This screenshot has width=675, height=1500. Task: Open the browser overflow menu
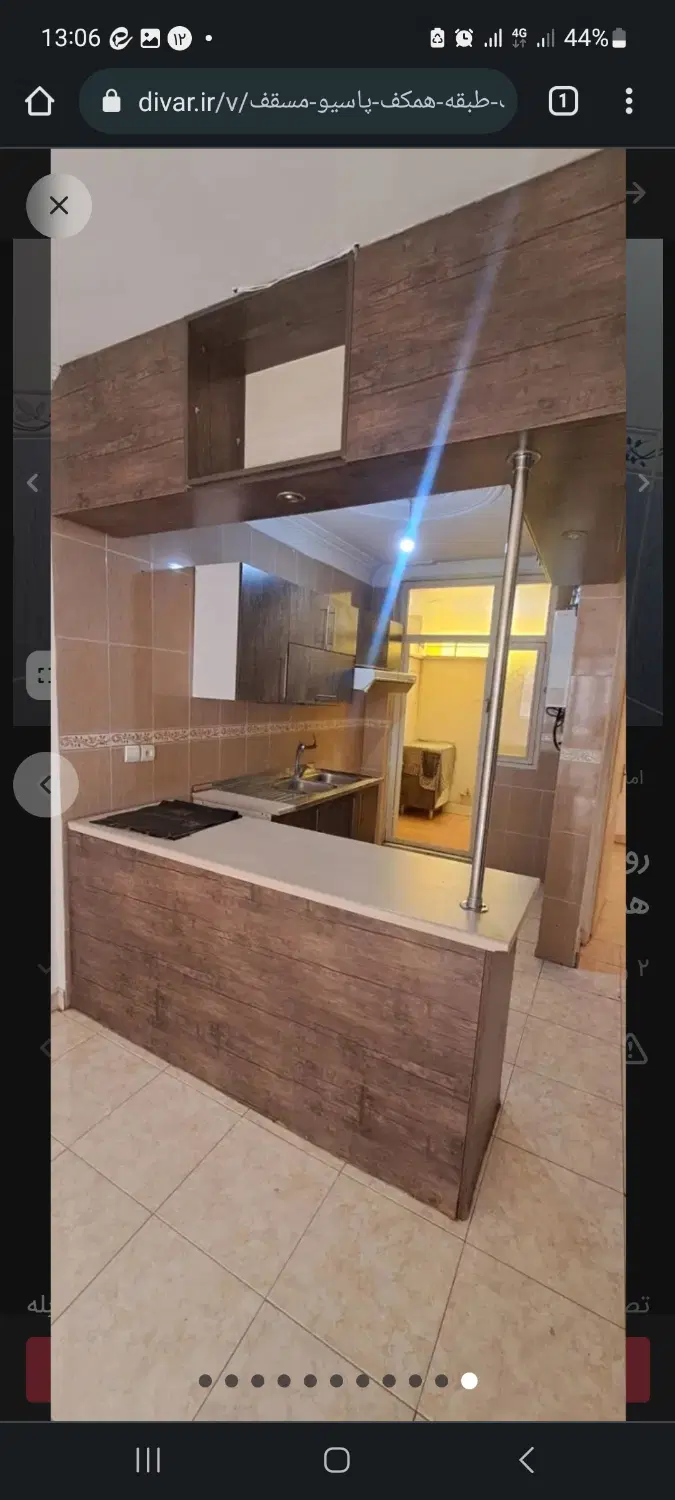point(629,101)
